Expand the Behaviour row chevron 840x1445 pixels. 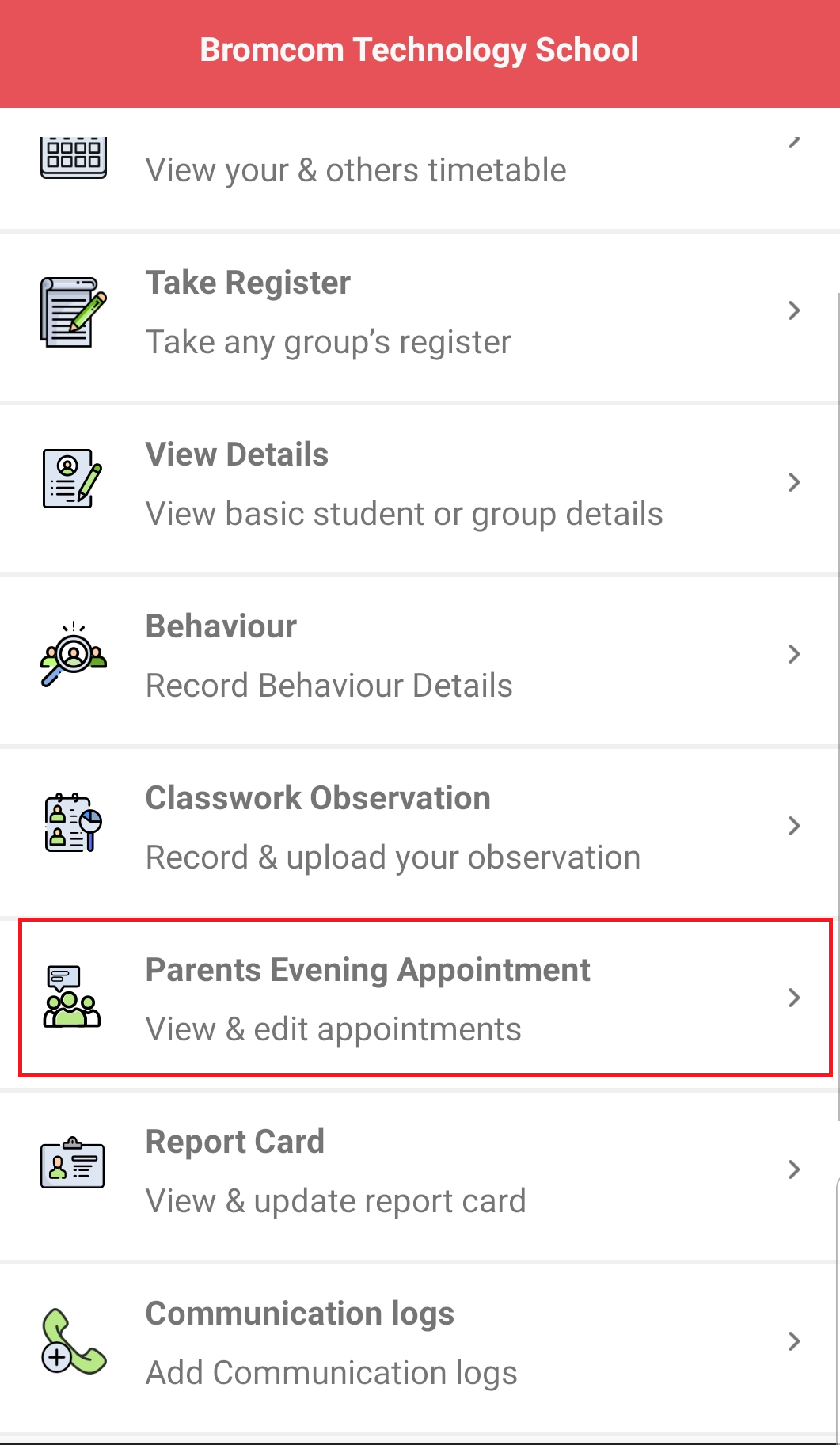[x=794, y=655]
